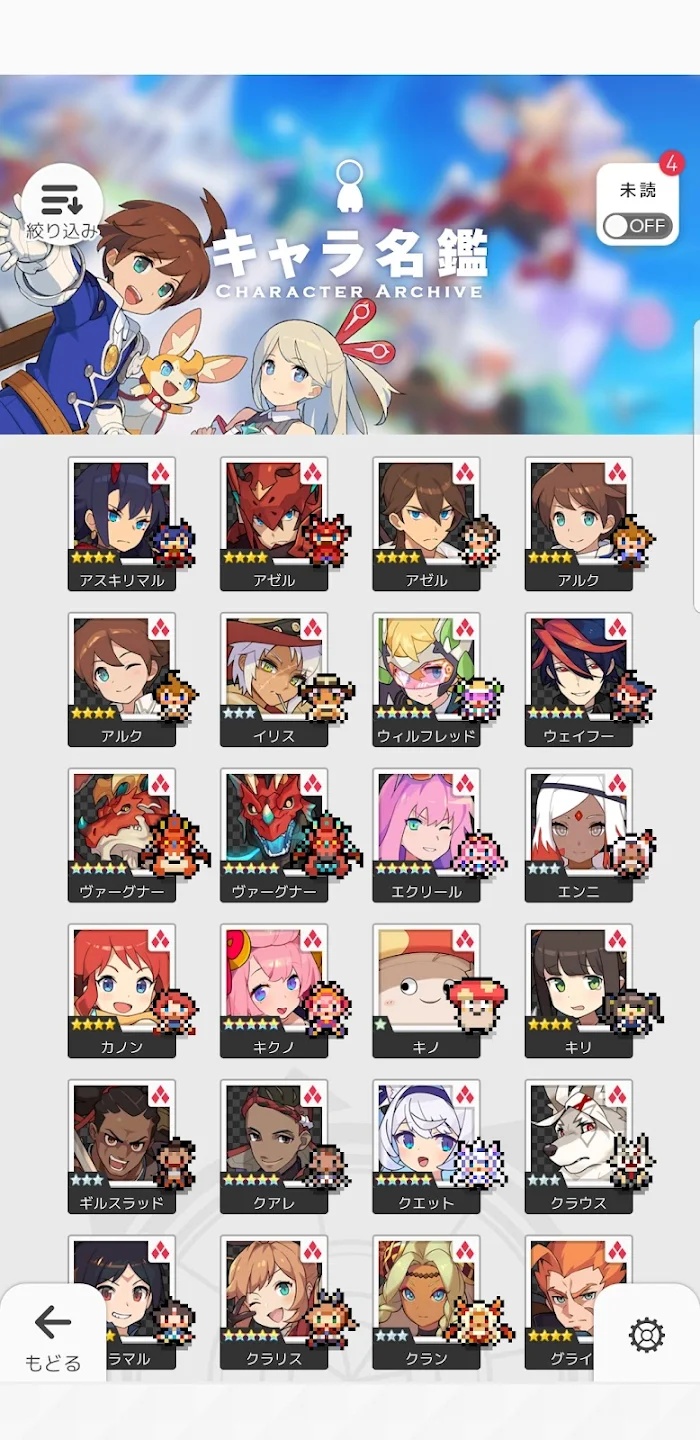View ギルスラッド character profile
Viewport: 700px width, 1440px height.
point(122,1147)
